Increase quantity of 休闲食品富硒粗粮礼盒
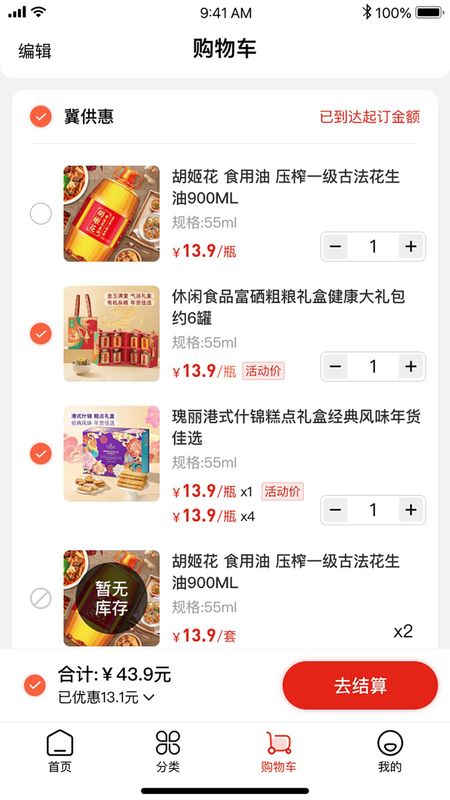Viewport: 450px width, 800px height. point(411,366)
